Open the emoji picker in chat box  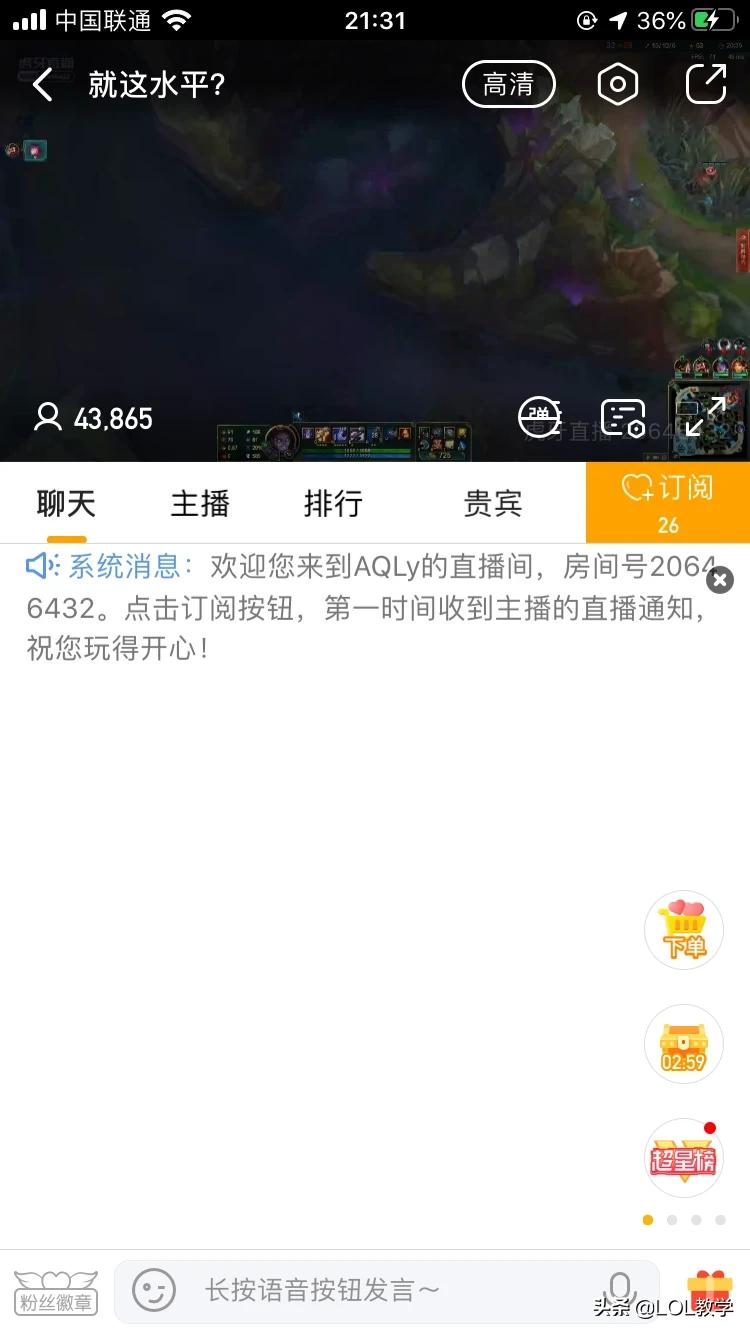(153, 1291)
